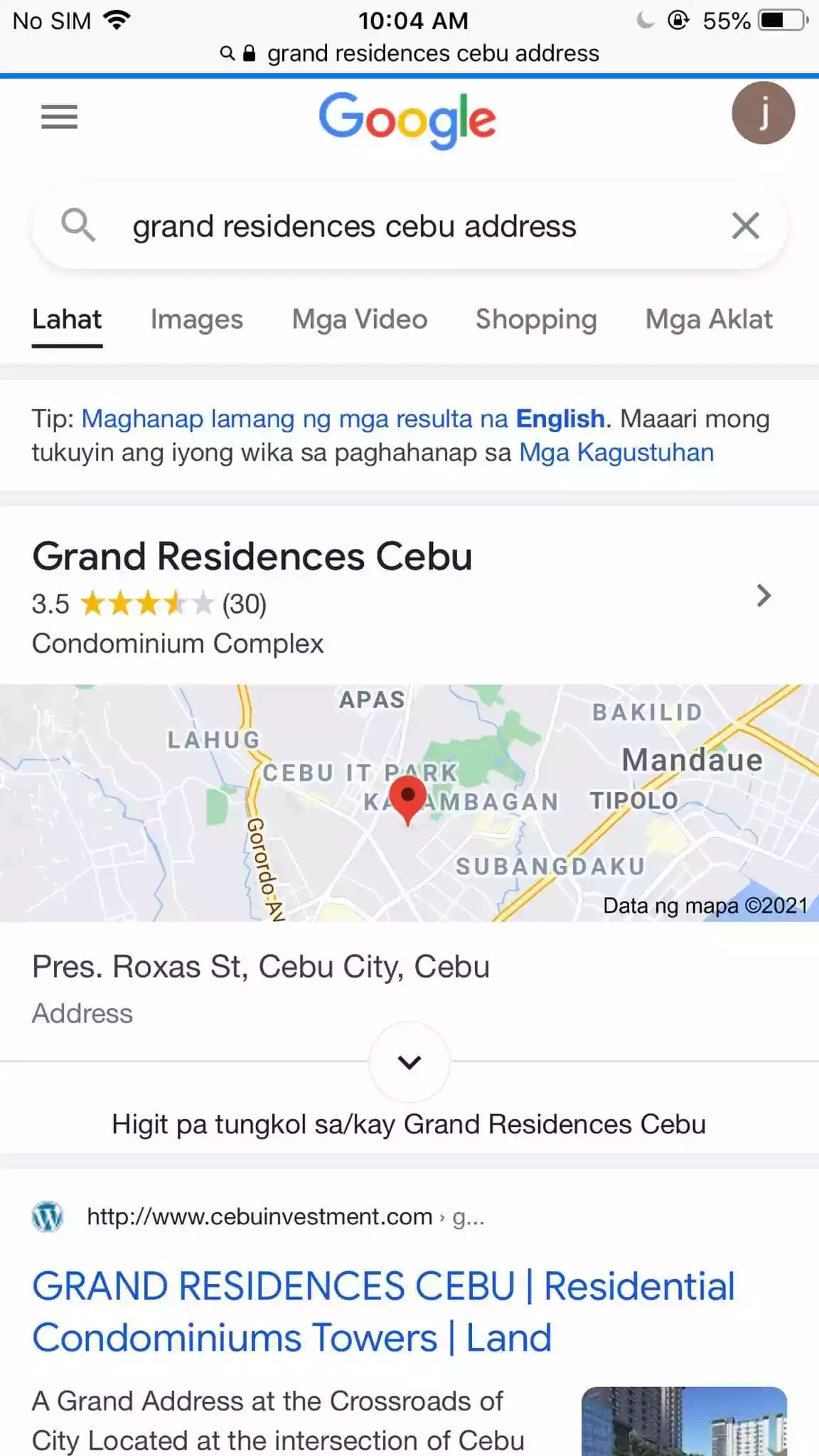Tap the Google search input field
Image resolution: width=819 pixels, height=1456 pixels.
pyautogui.click(x=398, y=227)
